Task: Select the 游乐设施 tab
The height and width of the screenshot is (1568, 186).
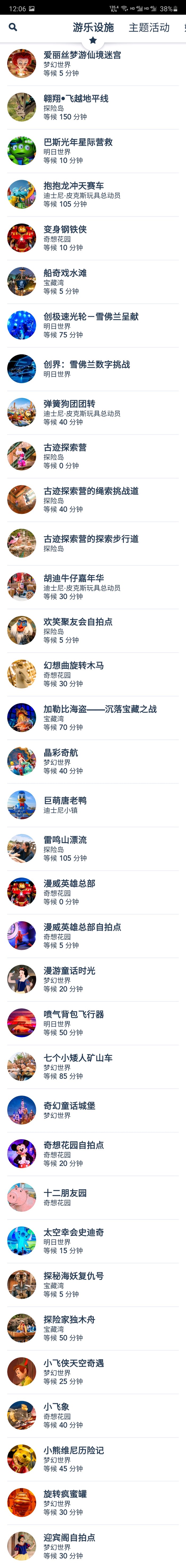Action: point(93,27)
